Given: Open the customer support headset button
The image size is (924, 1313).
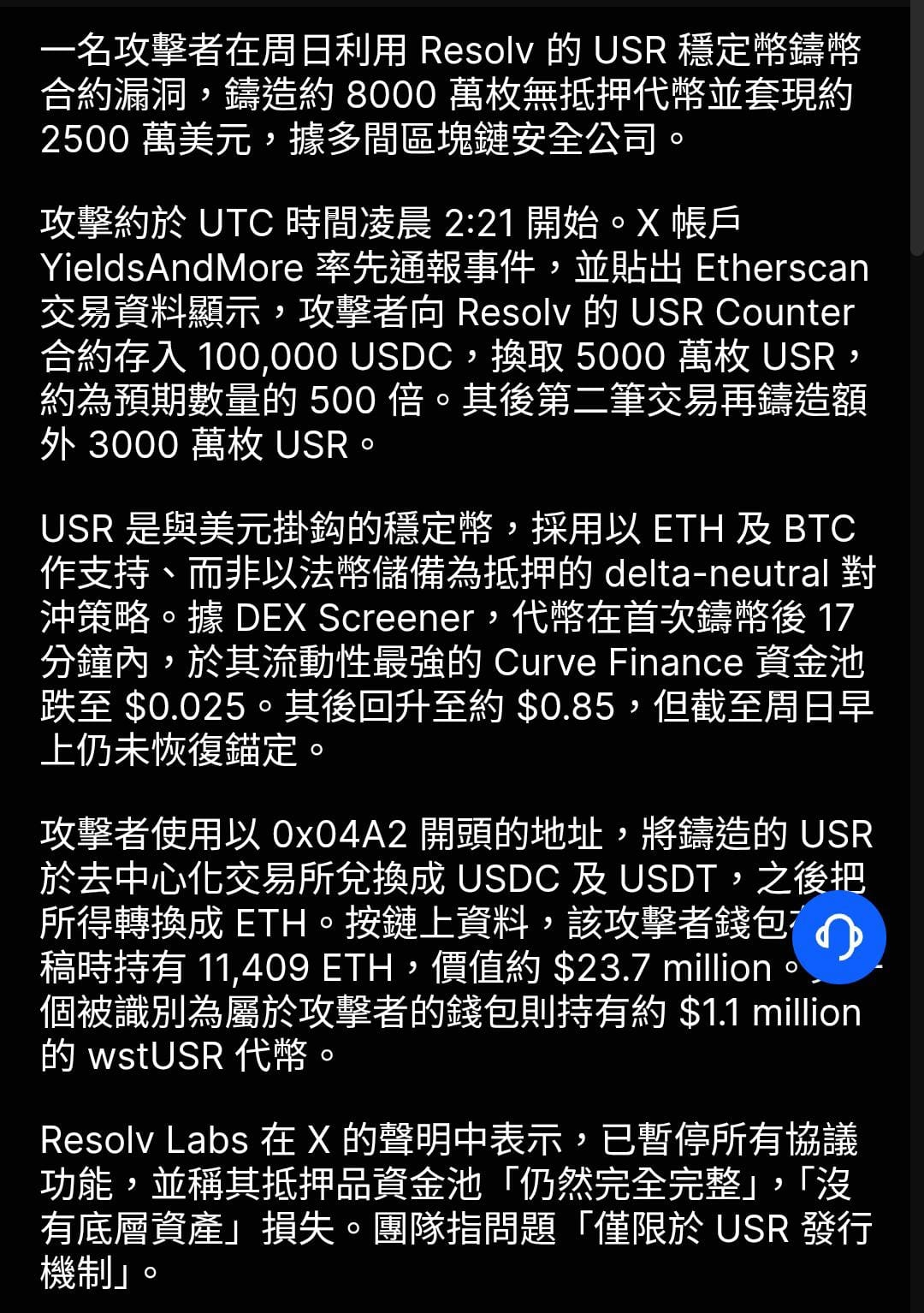Looking at the screenshot, I should pos(838,936).
